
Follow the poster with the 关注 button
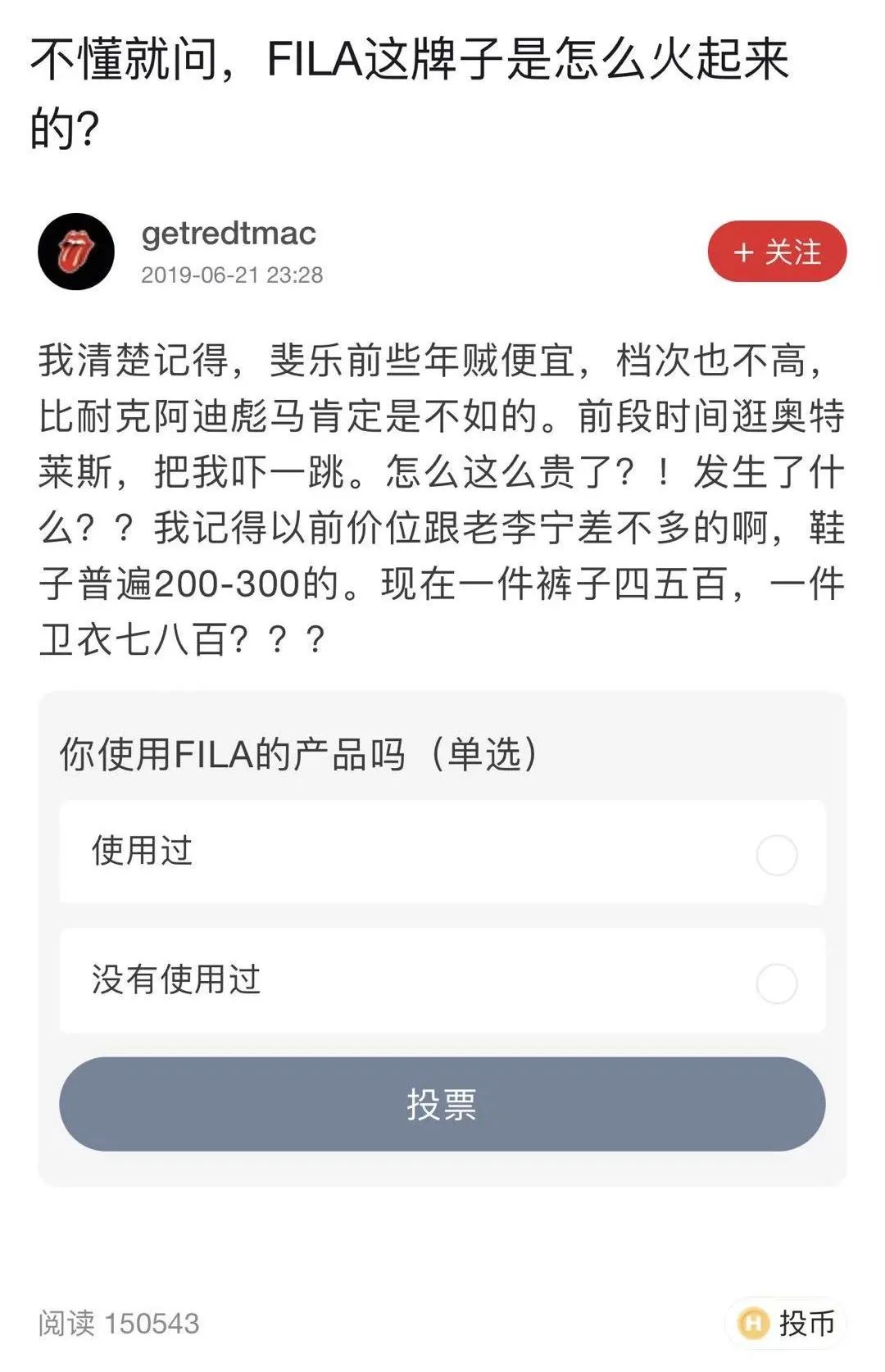coord(776,252)
